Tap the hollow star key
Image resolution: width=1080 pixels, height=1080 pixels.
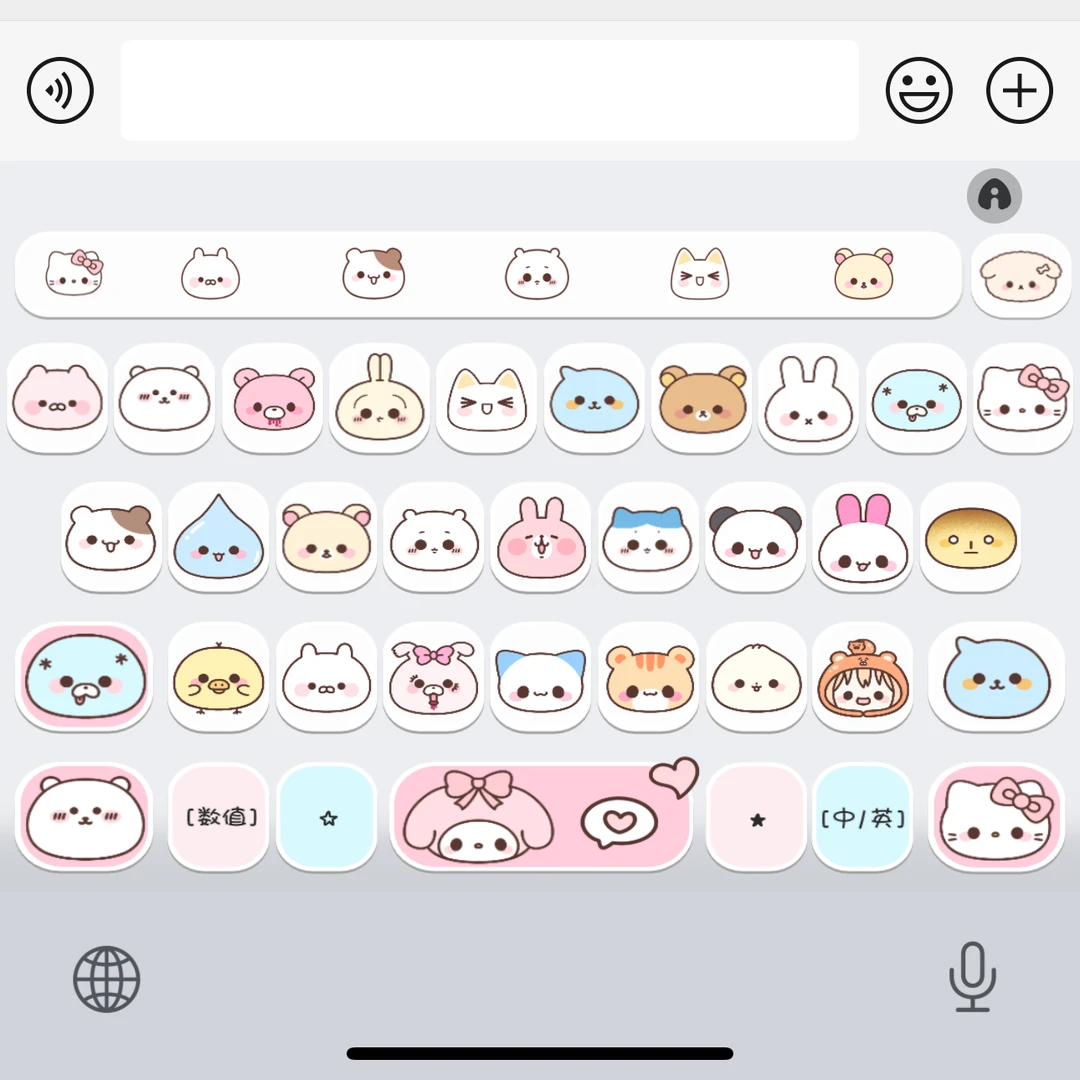pos(328,817)
